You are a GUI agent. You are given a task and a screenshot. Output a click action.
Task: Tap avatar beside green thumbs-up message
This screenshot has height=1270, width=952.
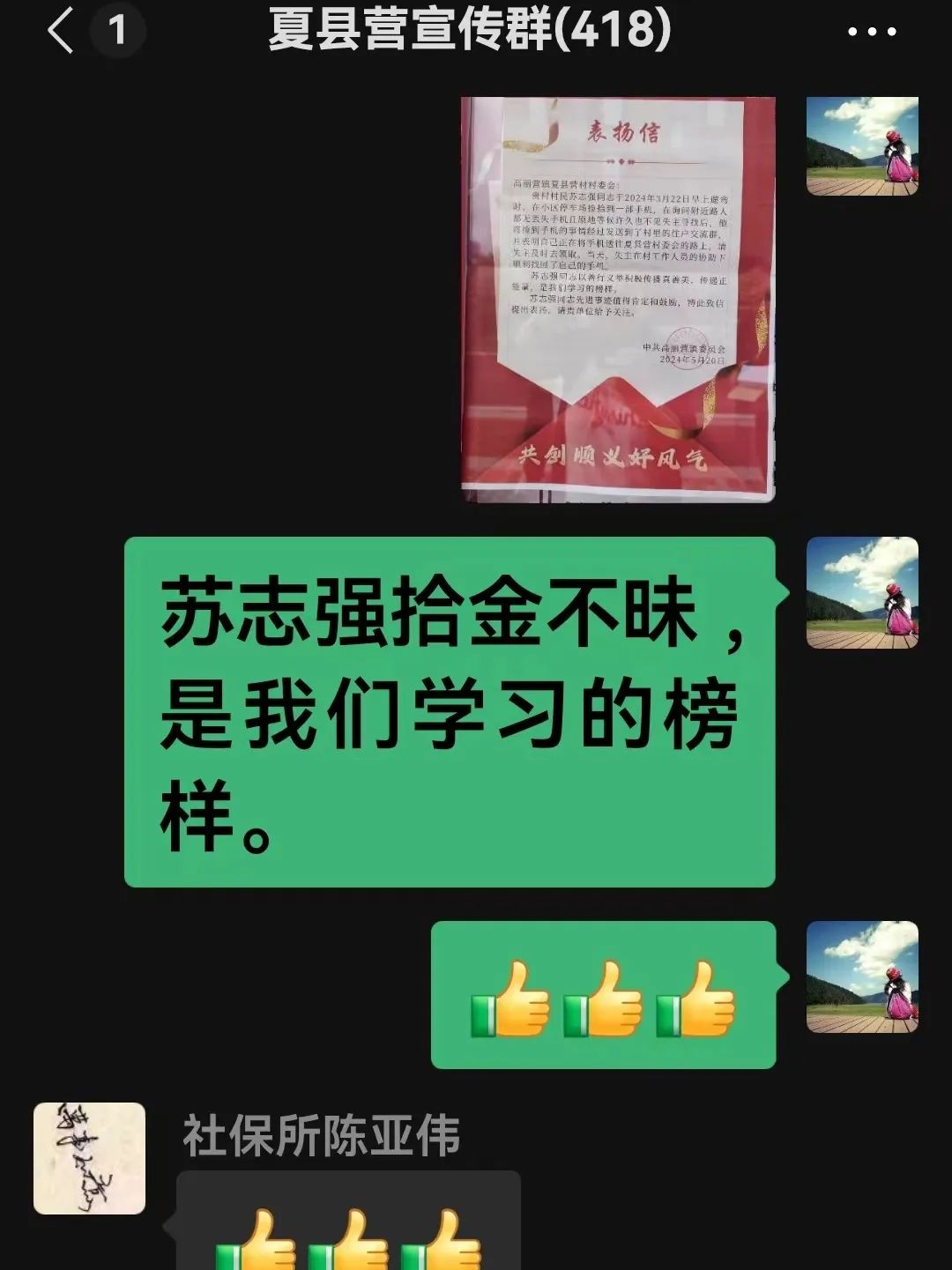861,977
